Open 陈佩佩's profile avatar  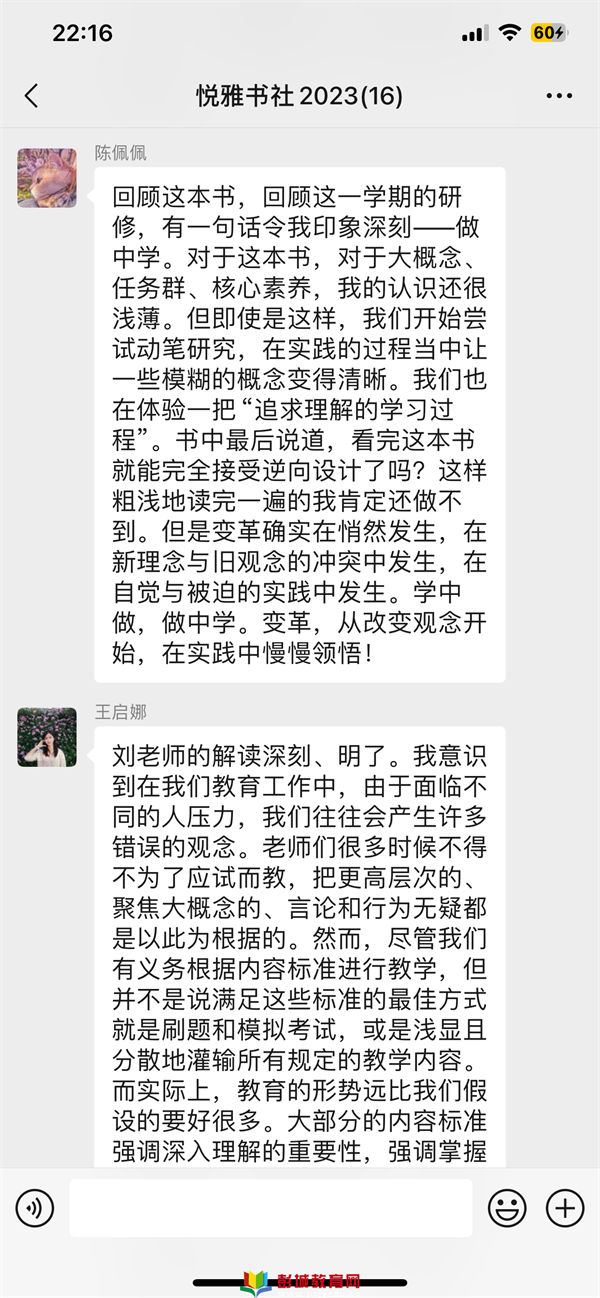tap(47, 178)
